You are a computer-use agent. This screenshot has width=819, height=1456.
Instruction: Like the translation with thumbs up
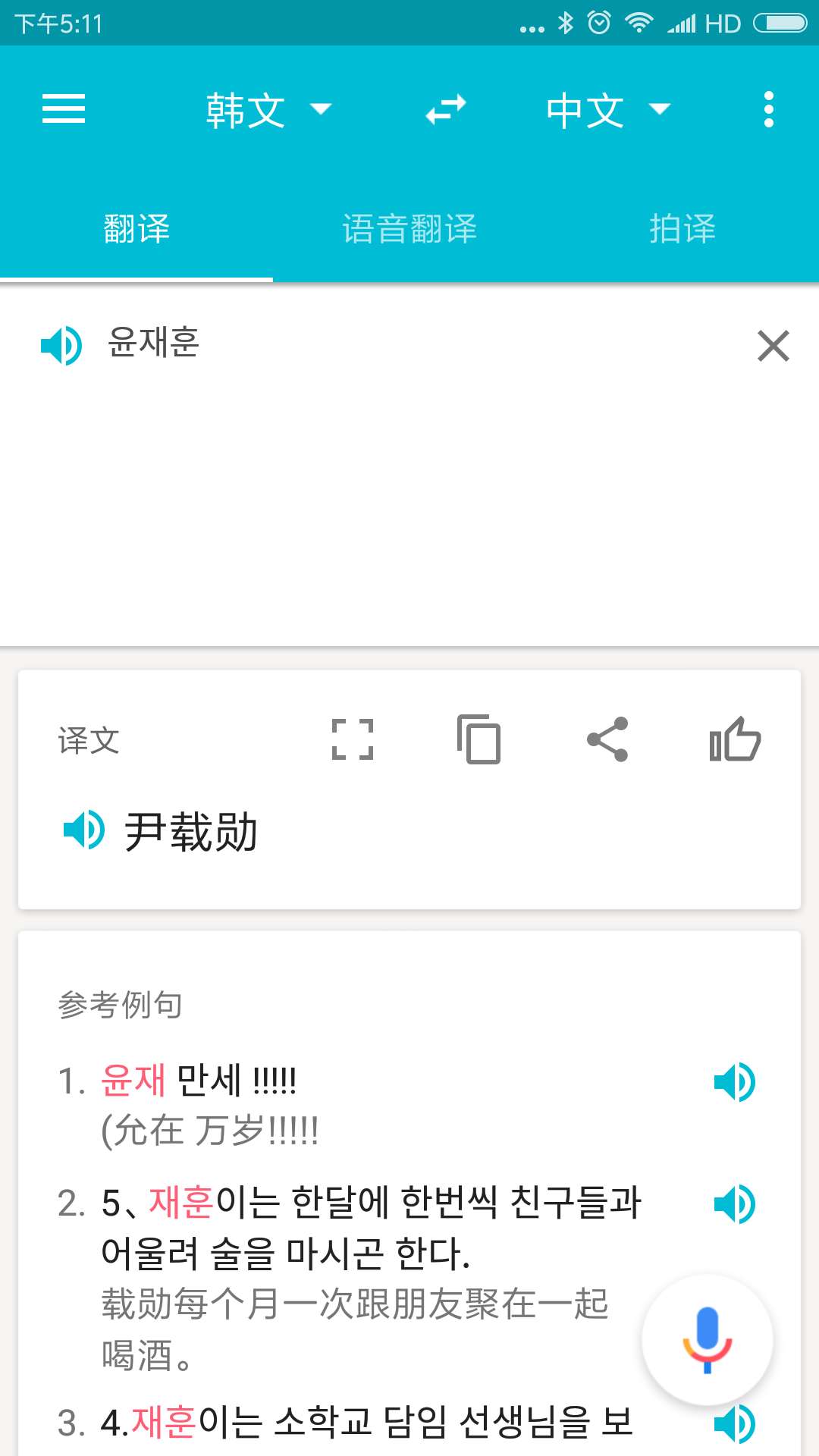(x=735, y=739)
